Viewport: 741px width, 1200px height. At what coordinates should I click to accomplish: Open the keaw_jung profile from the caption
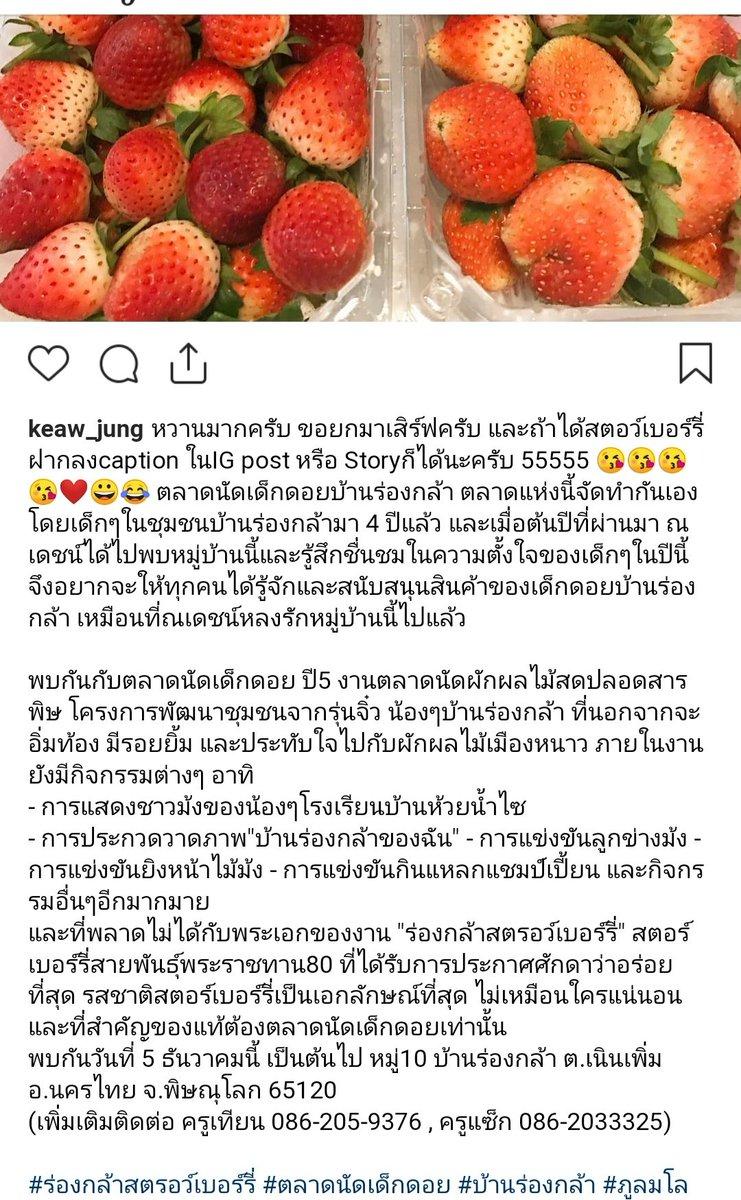[86, 430]
